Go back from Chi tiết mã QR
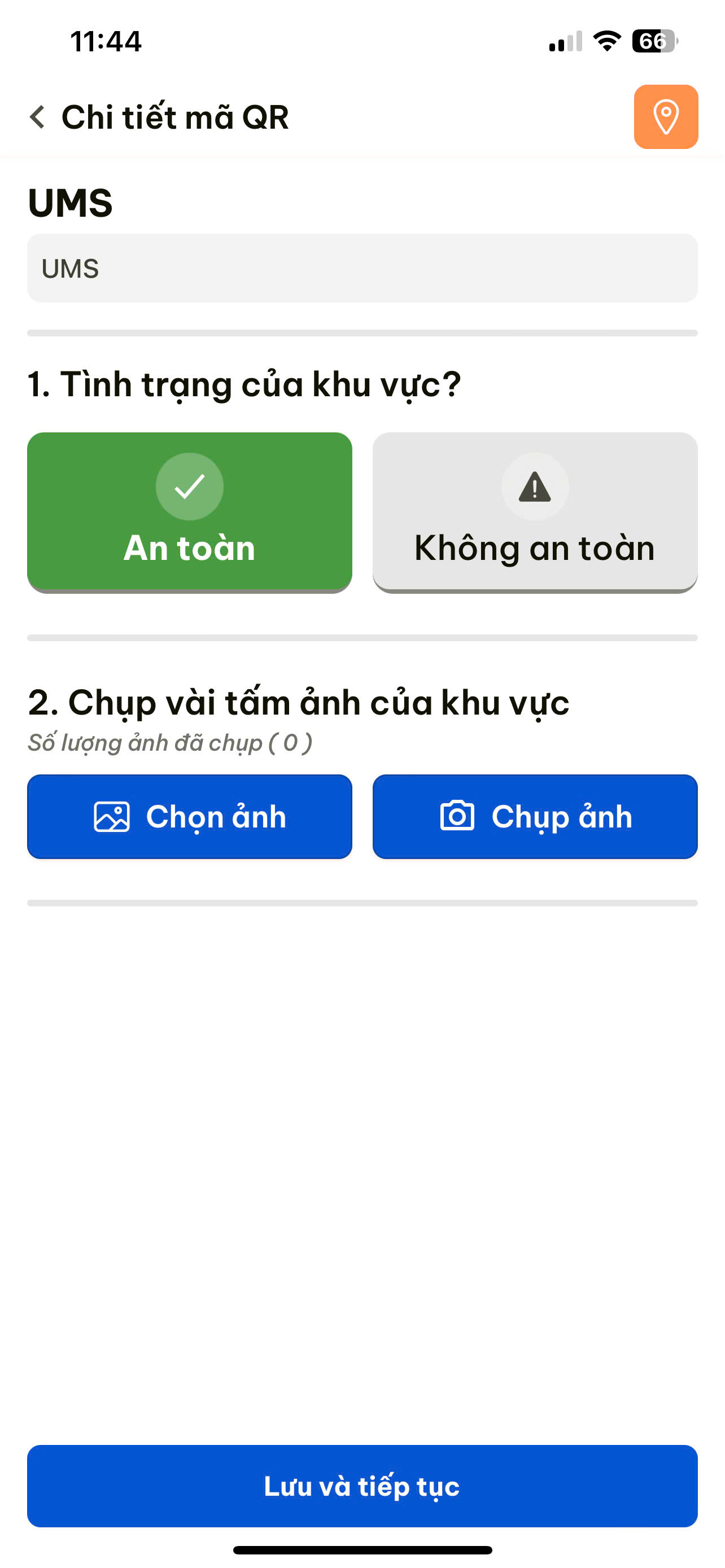The width and height of the screenshot is (725, 1568). coord(38,116)
